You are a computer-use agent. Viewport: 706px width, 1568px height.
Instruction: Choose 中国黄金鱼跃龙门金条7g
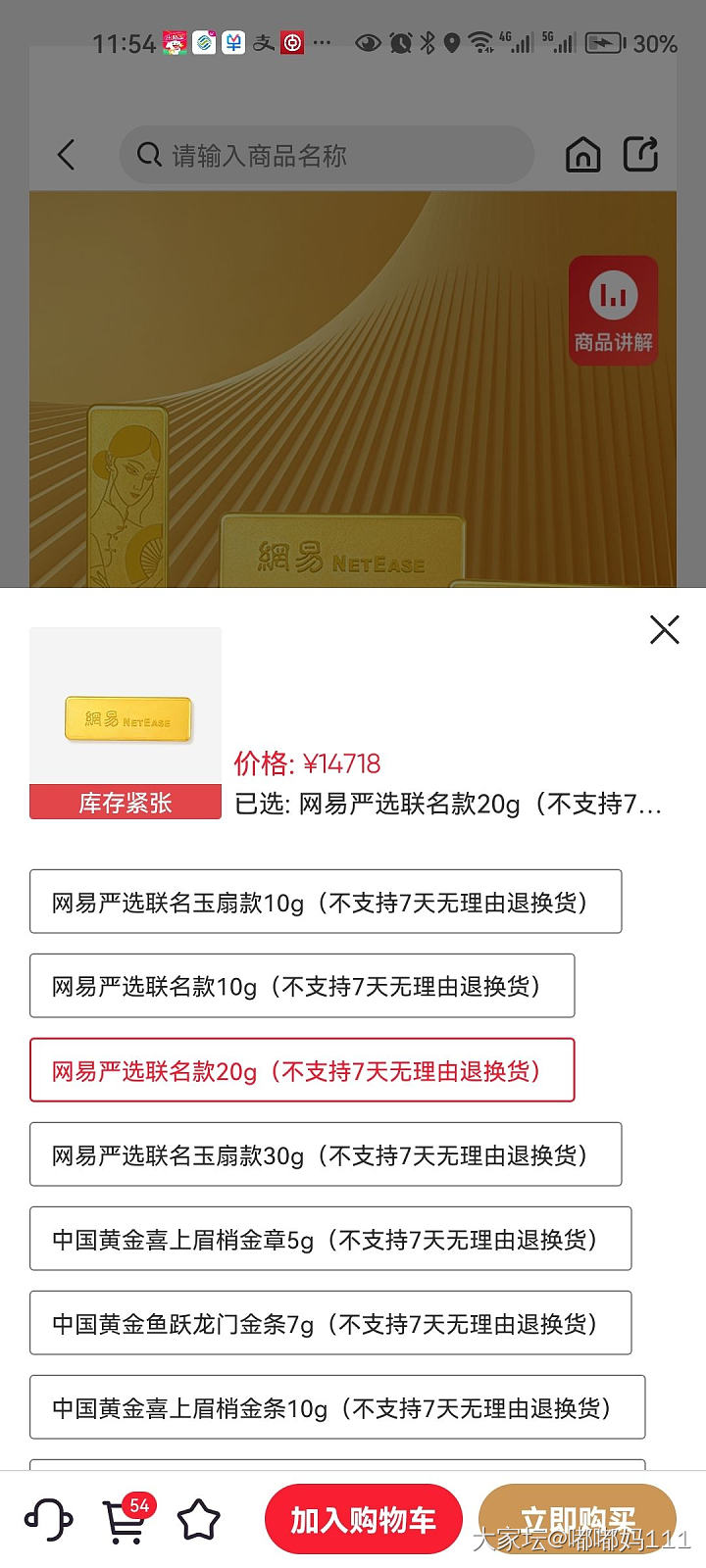tap(329, 1323)
